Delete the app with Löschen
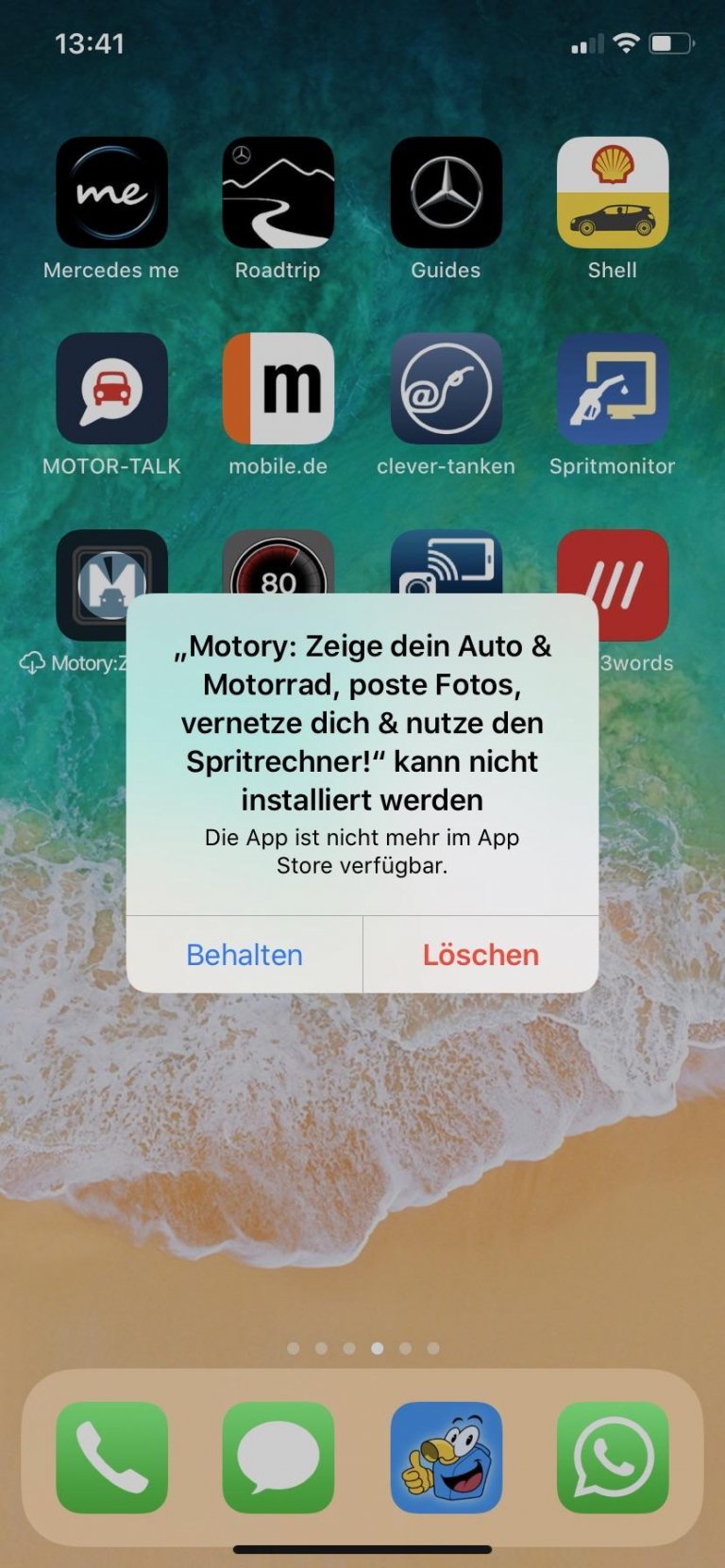725x1568 pixels. (481, 955)
